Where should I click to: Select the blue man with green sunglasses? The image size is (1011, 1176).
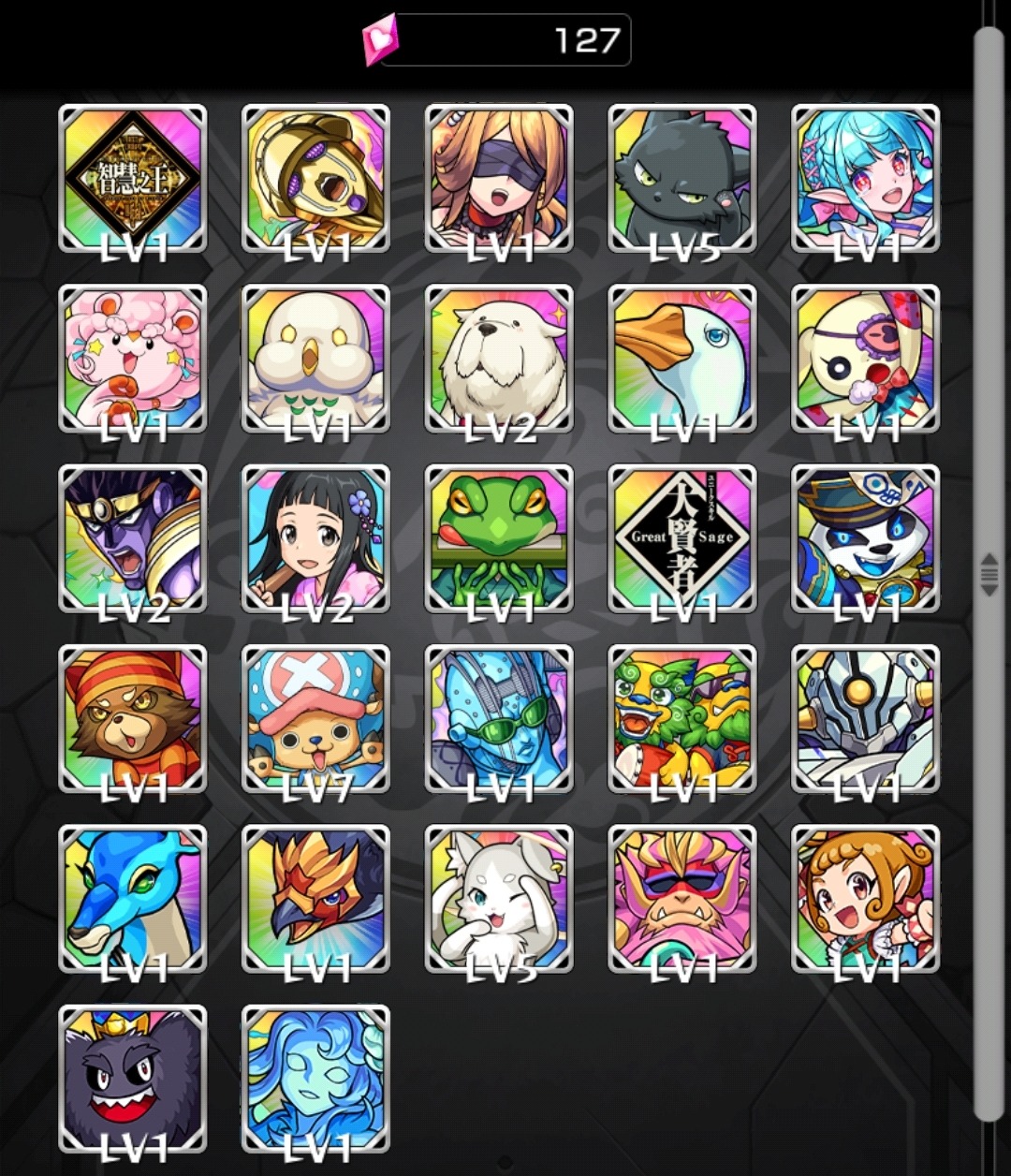(499, 718)
